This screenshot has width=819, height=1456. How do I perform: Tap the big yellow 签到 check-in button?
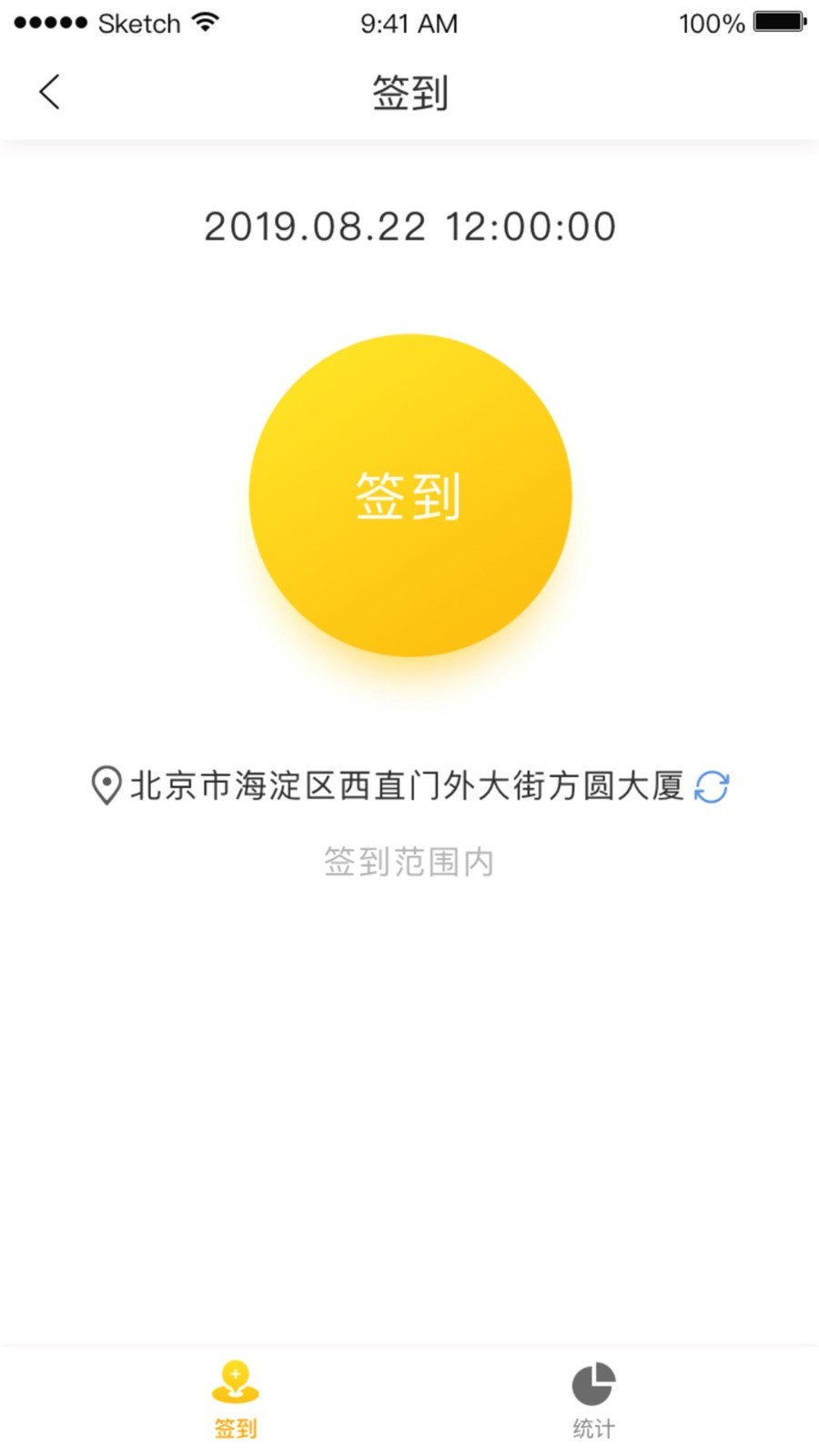tap(410, 495)
